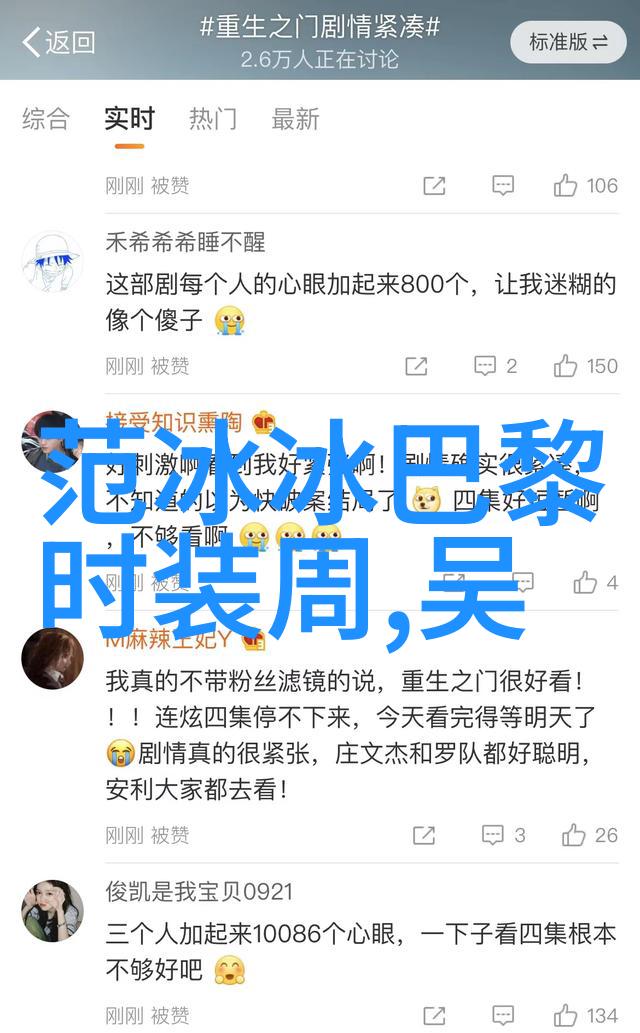Image resolution: width=640 pixels, height=1033 pixels.
Task: Repost the post with 106 likes
Action: [433, 185]
